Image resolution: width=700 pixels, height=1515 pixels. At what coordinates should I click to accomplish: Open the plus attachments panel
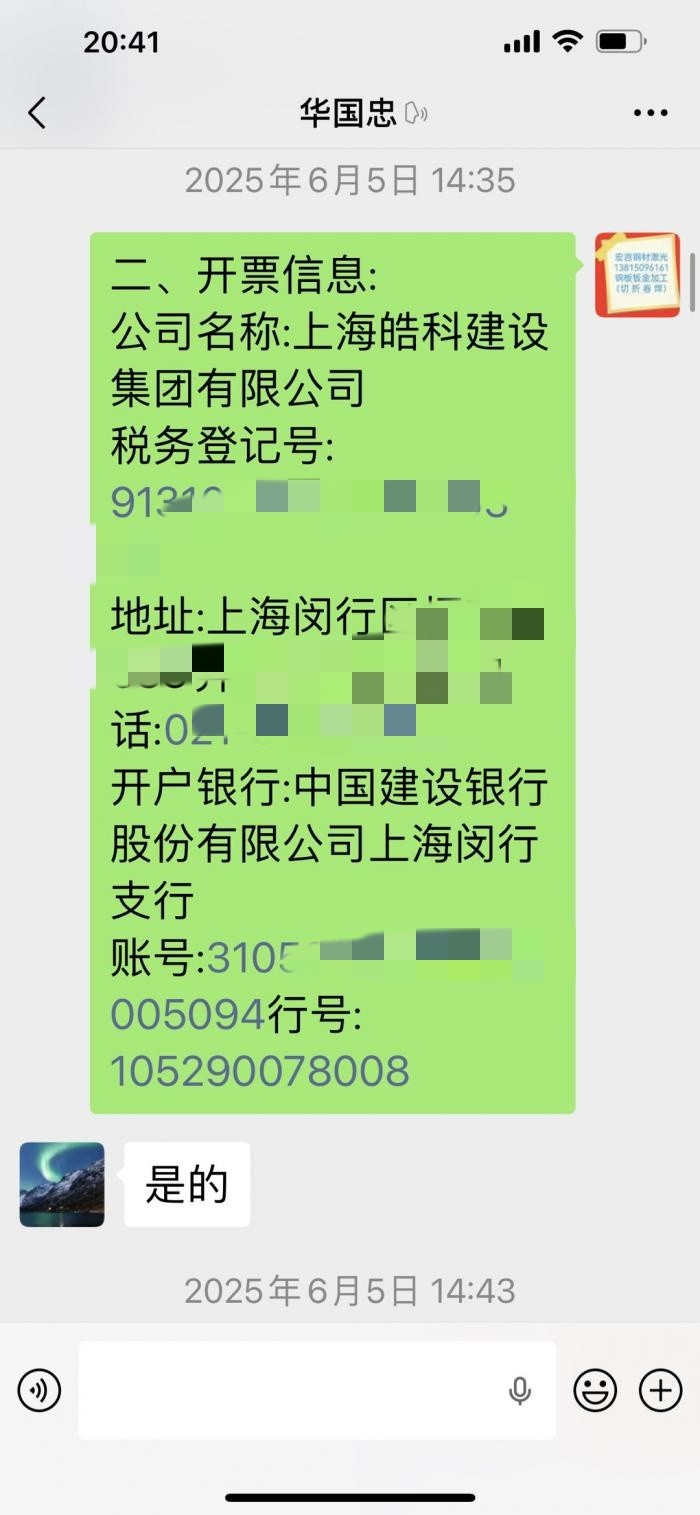661,1390
